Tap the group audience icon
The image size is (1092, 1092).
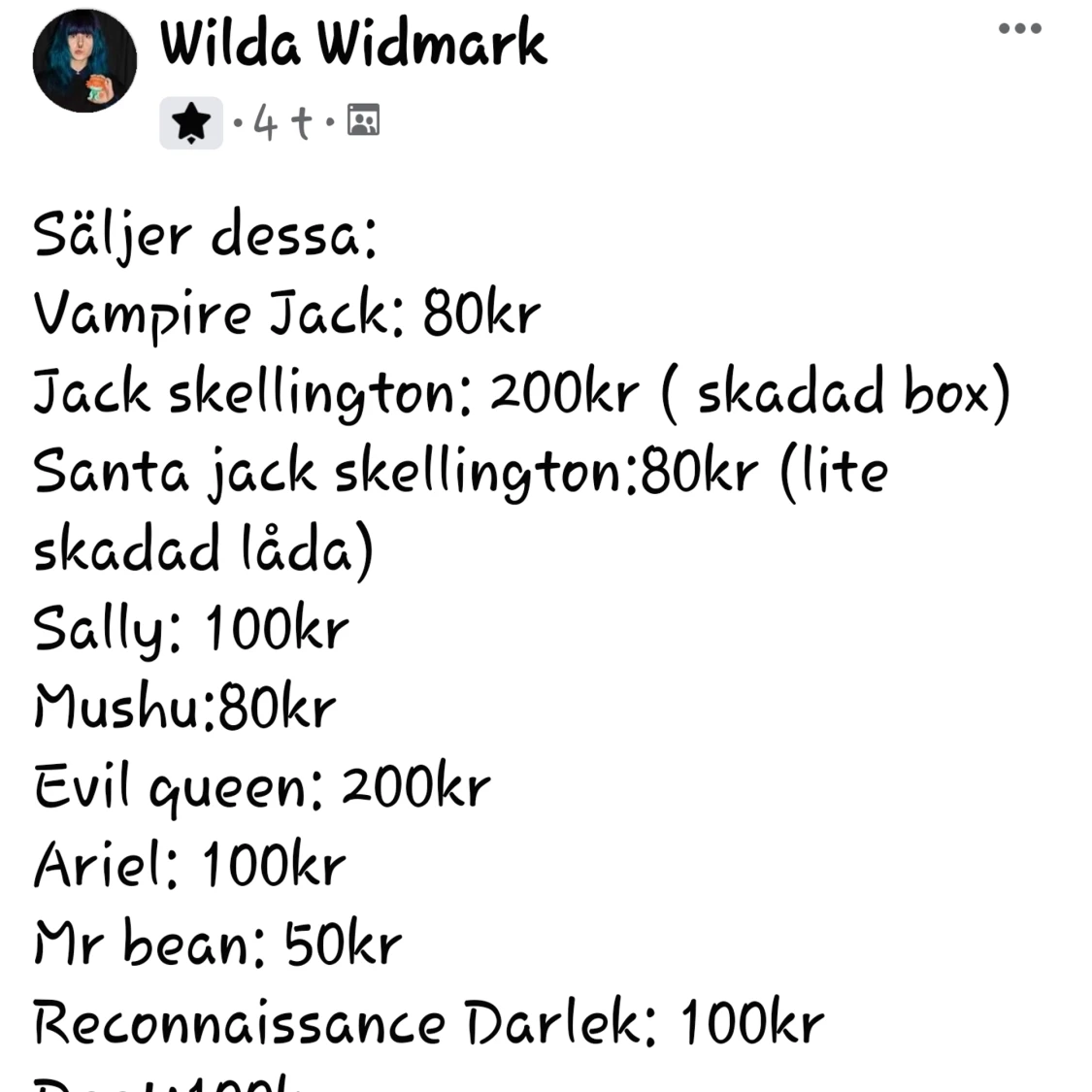coord(363,119)
